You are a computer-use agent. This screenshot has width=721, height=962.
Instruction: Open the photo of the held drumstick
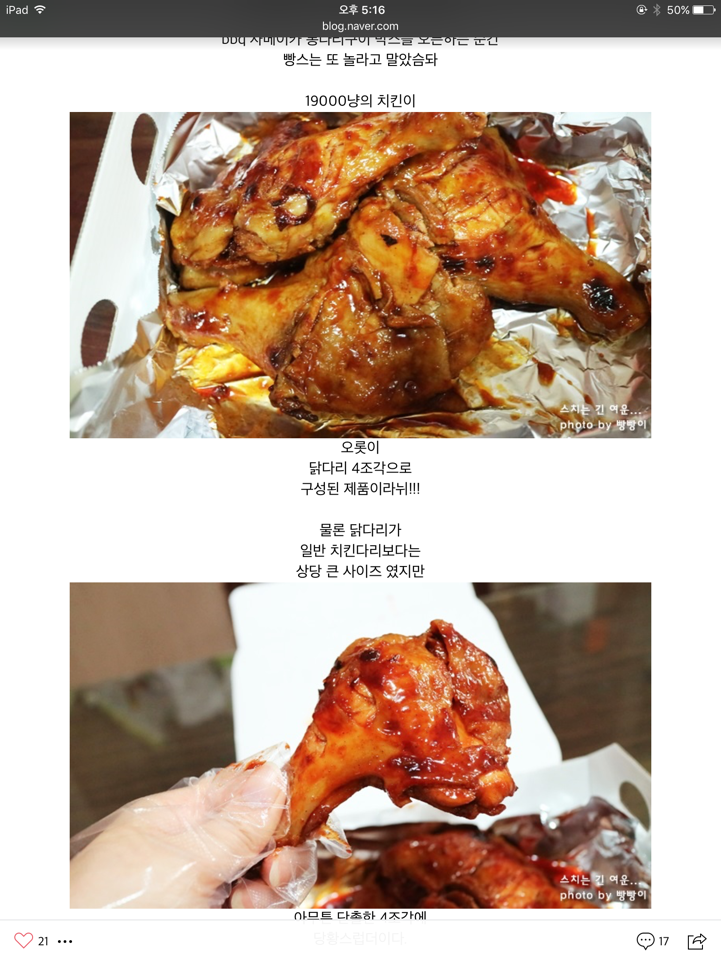click(360, 745)
